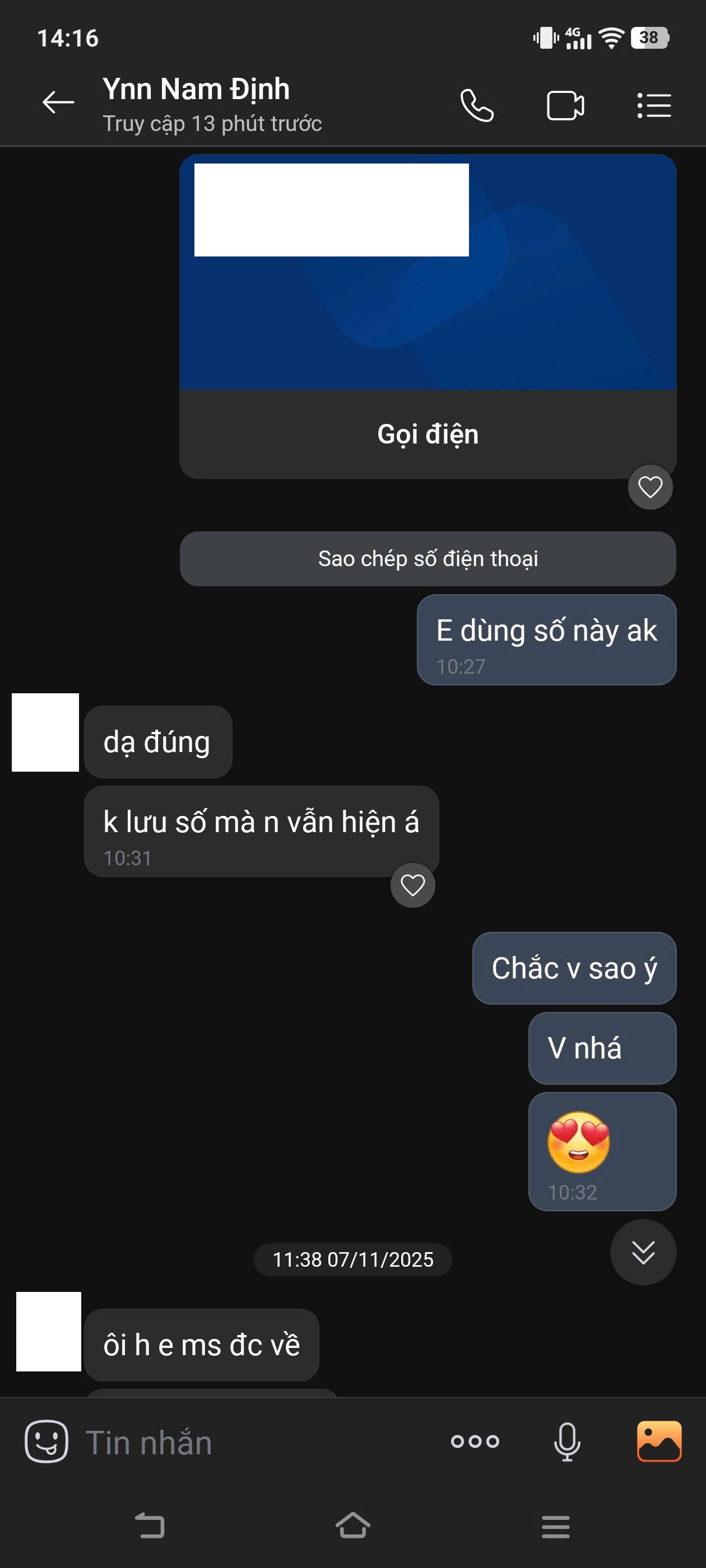Record a voice message with the microphone

click(x=566, y=1441)
